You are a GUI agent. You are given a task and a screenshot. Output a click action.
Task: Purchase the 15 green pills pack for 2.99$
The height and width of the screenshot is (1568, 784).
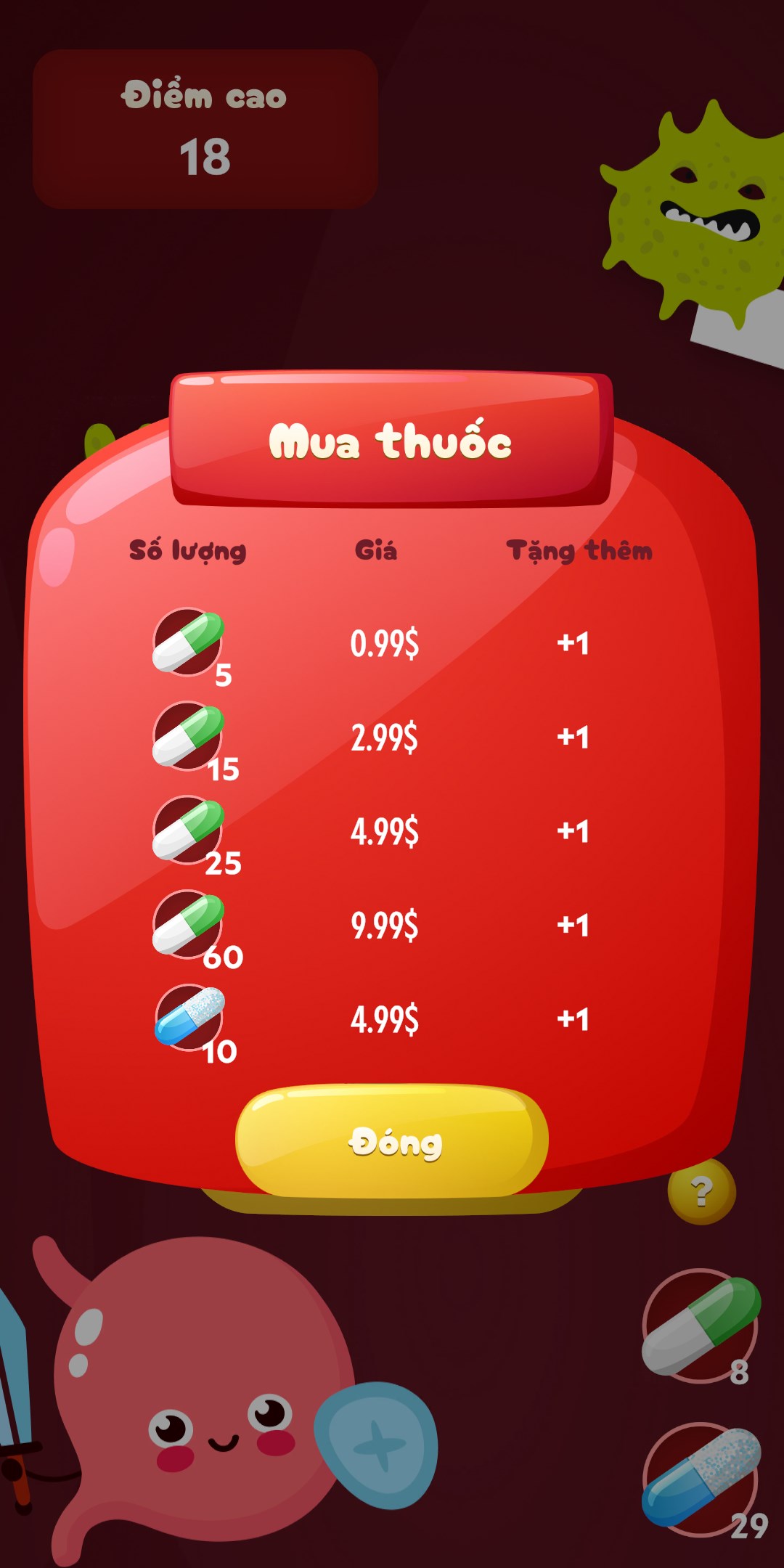[x=385, y=738]
